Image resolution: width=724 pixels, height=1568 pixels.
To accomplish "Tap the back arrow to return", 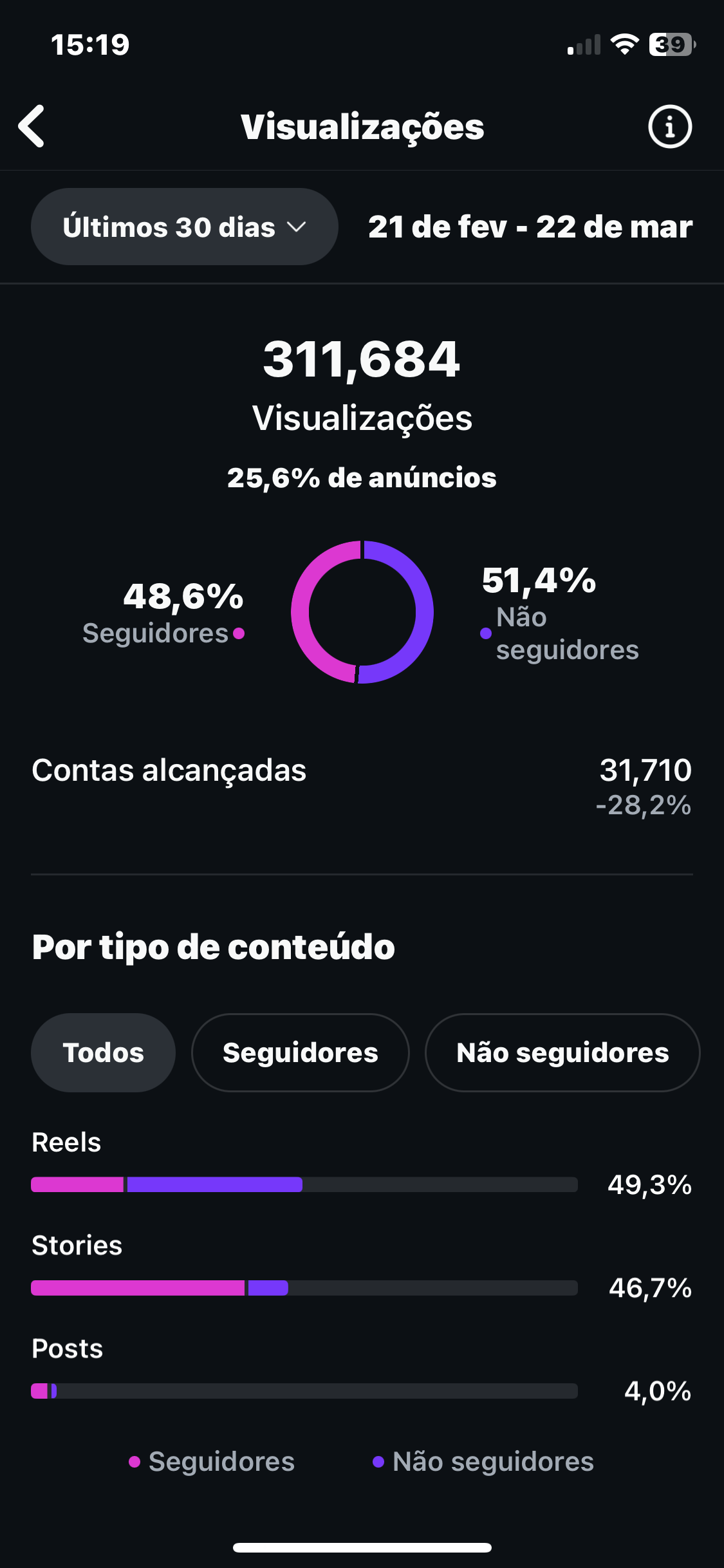I will [32, 126].
